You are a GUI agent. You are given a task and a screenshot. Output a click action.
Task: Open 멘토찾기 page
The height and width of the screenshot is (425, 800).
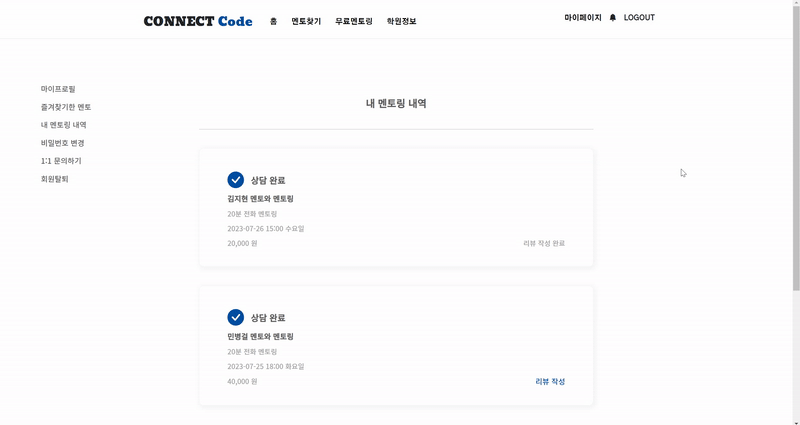pyautogui.click(x=306, y=21)
